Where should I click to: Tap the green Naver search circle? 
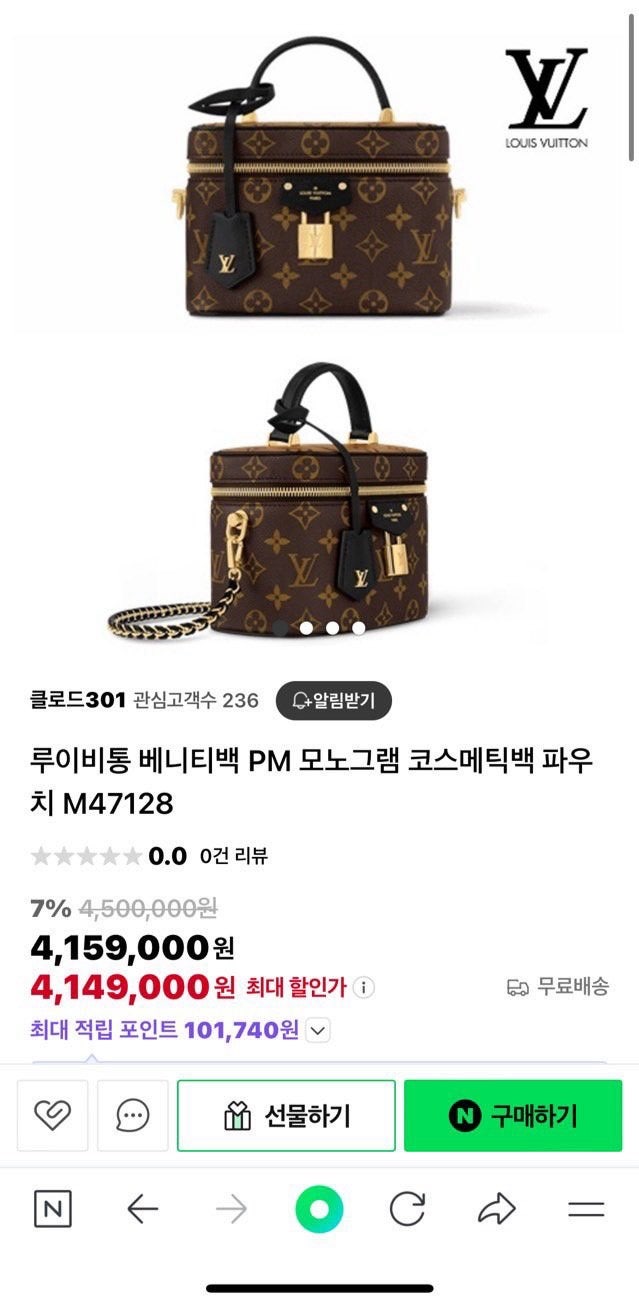319,1210
